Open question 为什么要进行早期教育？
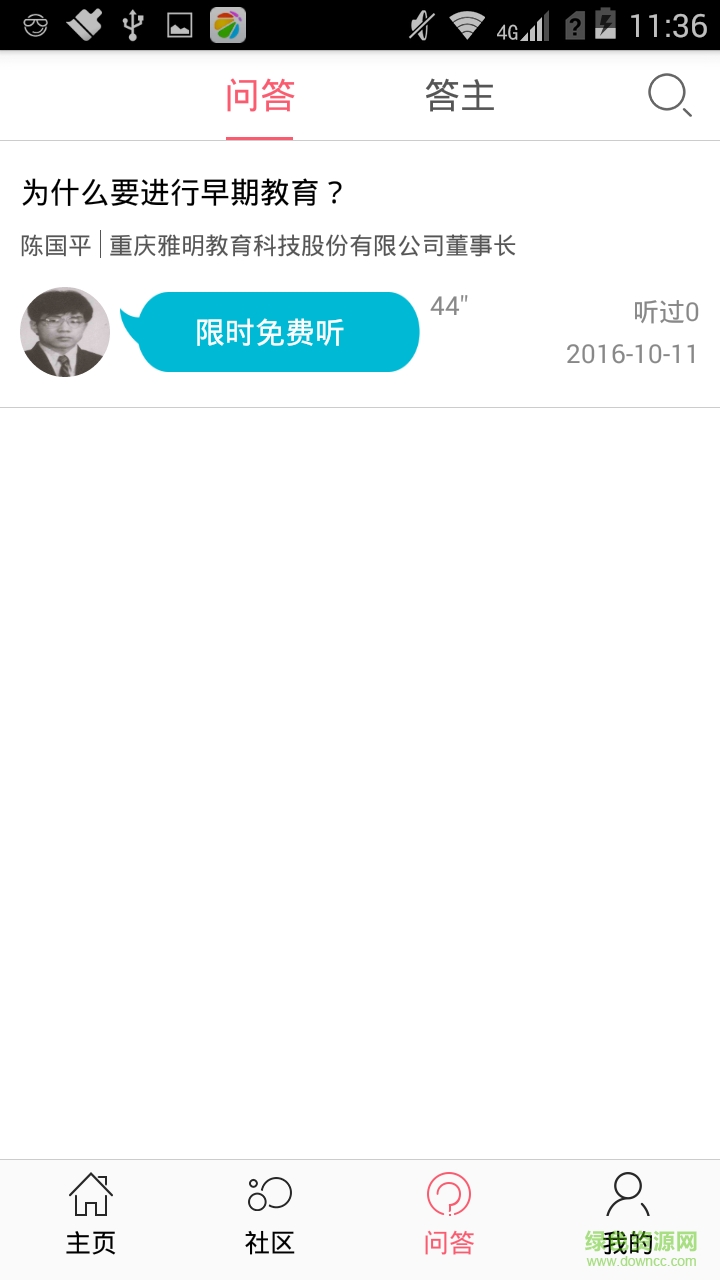The height and width of the screenshot is (1280, 720). click(x=183, y=193)
